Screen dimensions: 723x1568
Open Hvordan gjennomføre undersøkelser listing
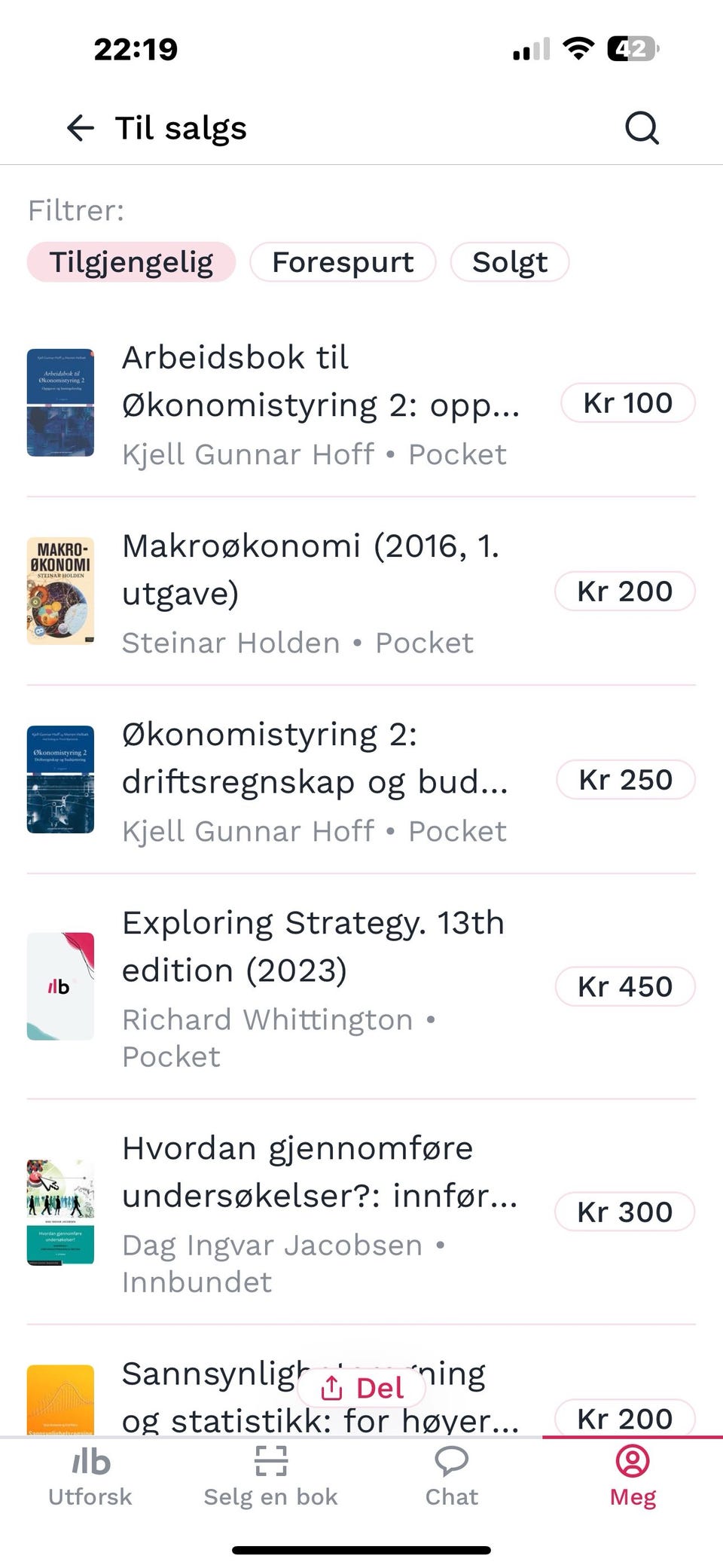click(x=361, y=1212)
